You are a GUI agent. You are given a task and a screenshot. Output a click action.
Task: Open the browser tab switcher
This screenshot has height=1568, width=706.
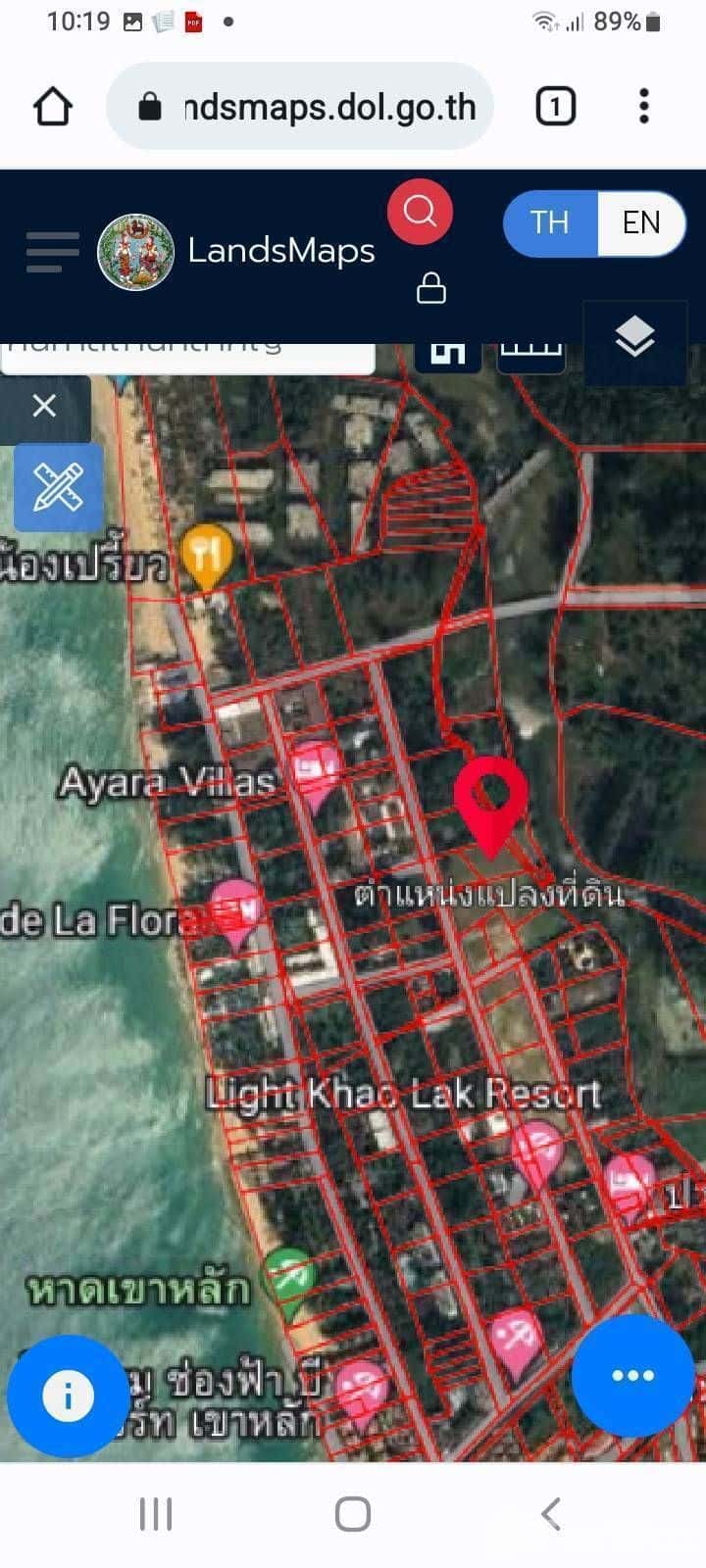(555, 107)
